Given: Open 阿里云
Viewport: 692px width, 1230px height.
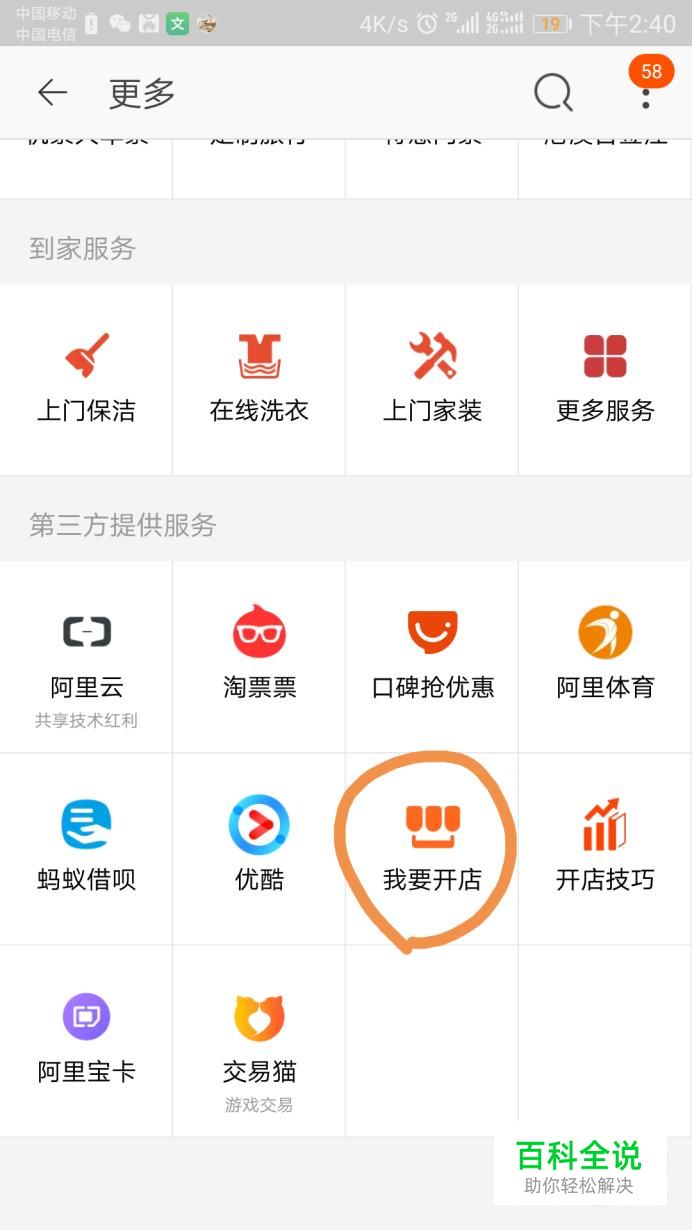Looking at the screenshot, I should point(86,657).
